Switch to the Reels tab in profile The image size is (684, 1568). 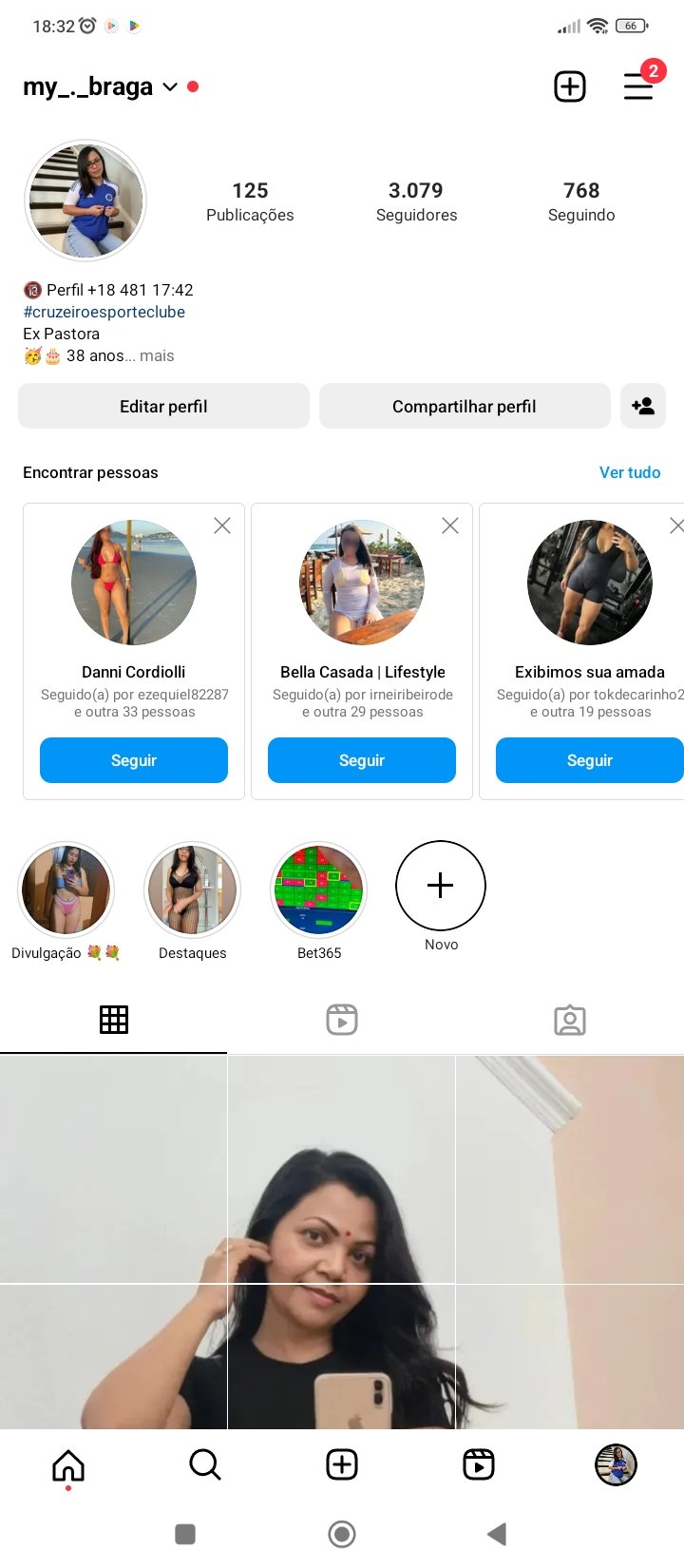point(342,1019)
